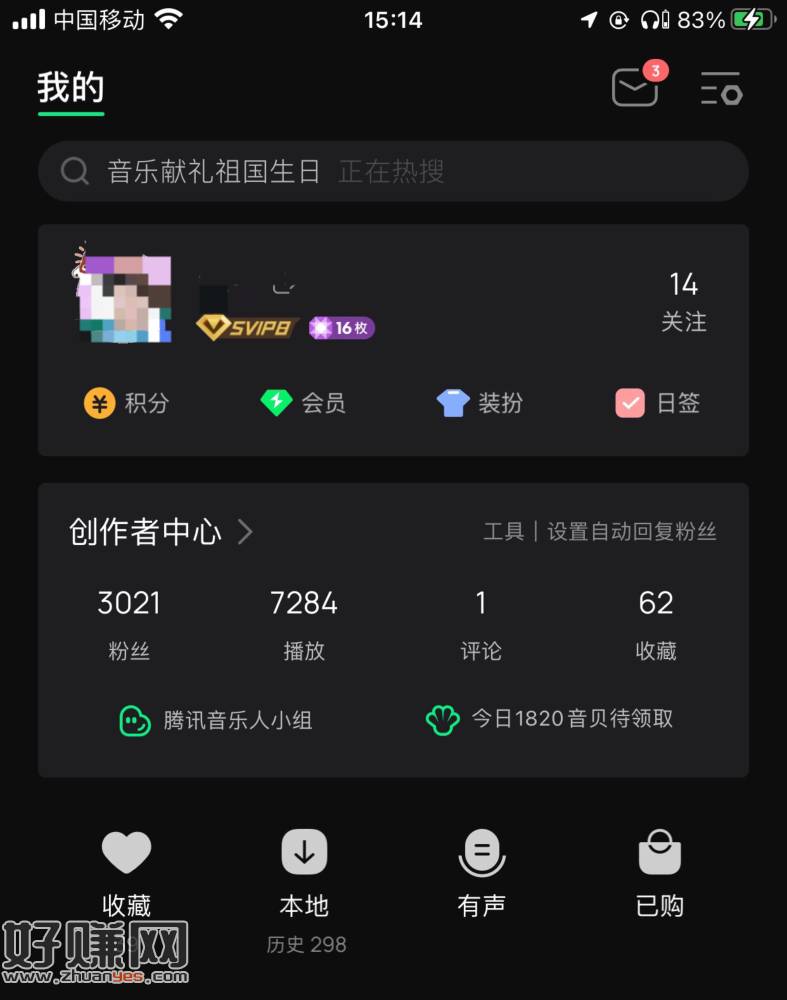787x1000 pixels.
Task: View the 7284 播放 play stats
Action: click(304, 624)
